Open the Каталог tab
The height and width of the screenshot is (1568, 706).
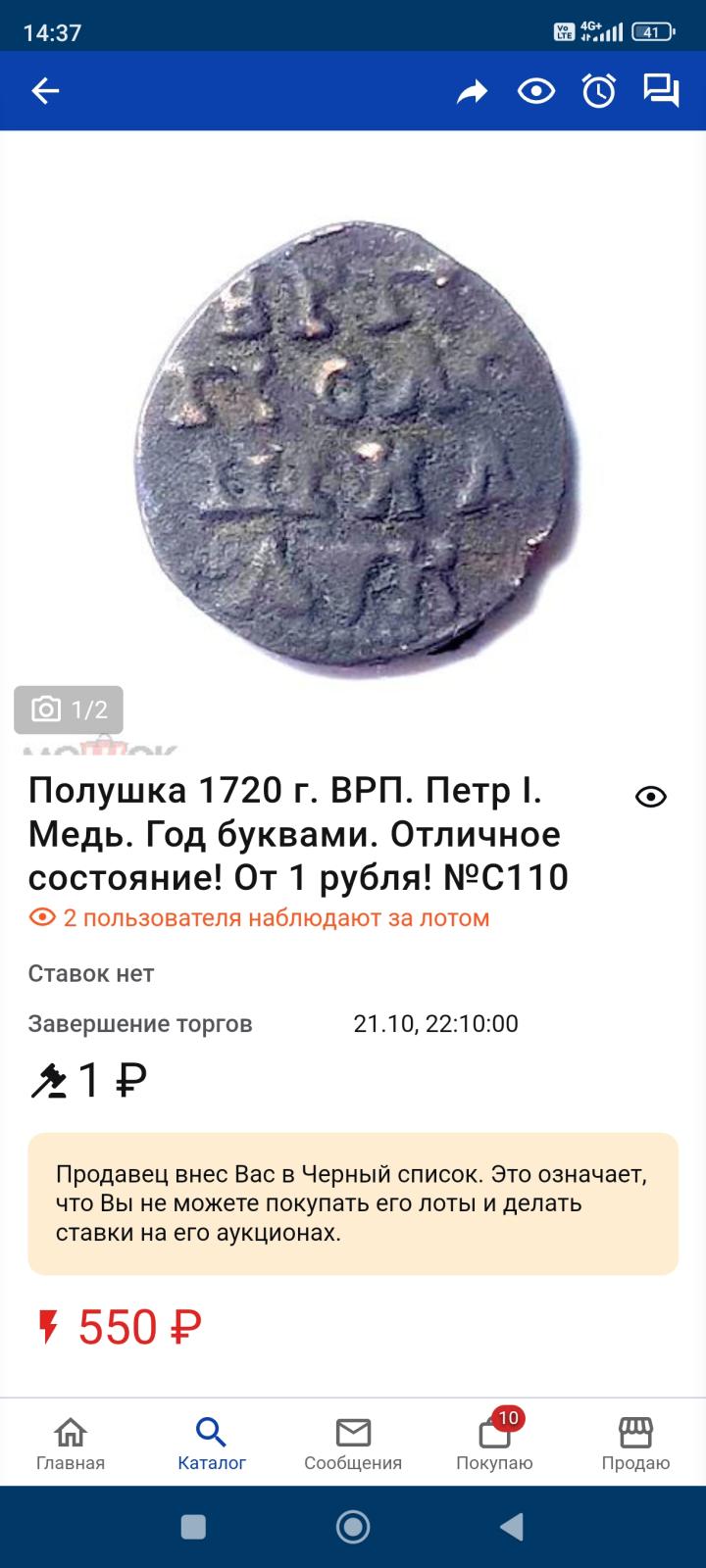click(212, 1443)
